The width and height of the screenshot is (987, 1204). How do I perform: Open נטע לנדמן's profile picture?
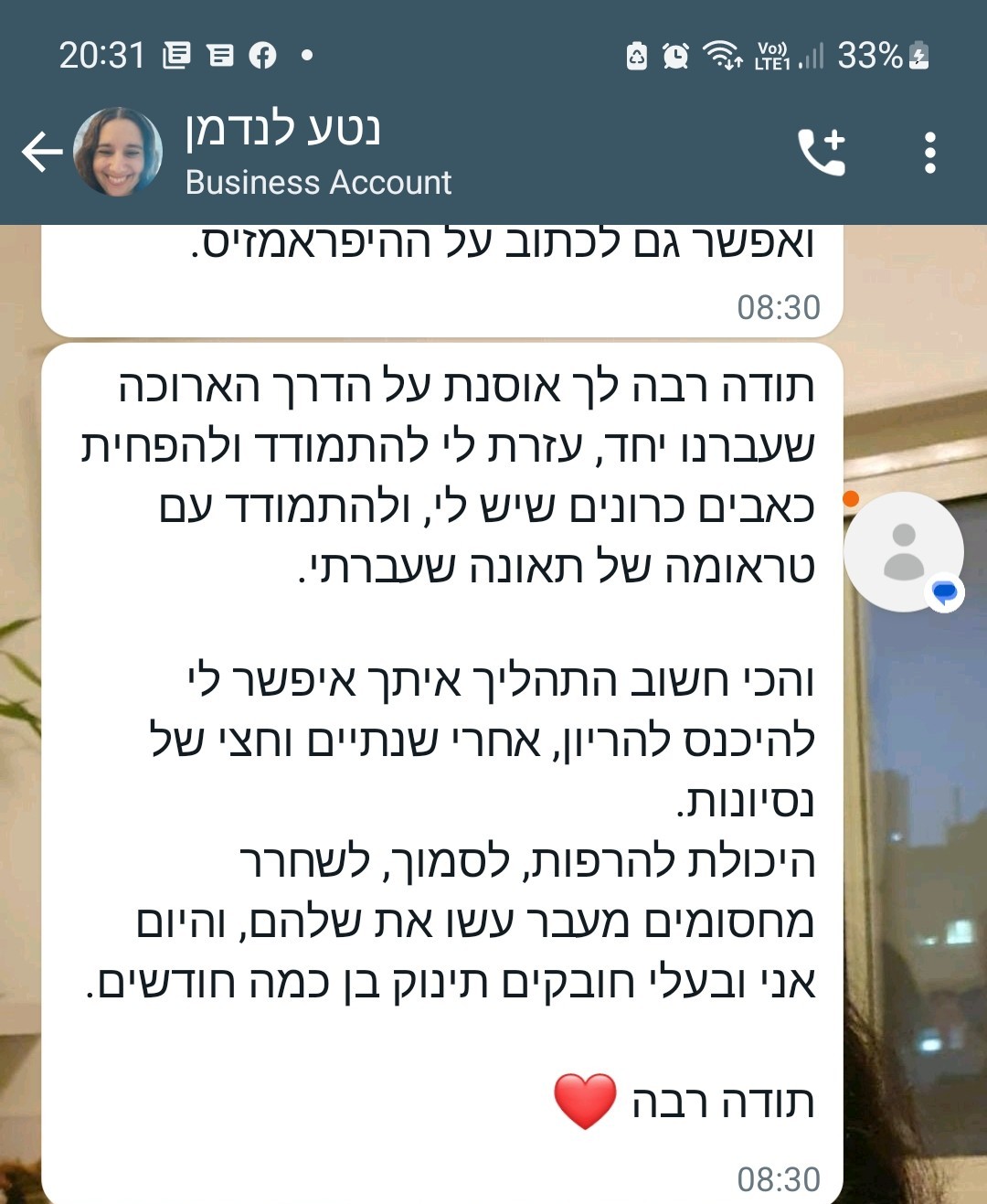(x=118, y=152)
